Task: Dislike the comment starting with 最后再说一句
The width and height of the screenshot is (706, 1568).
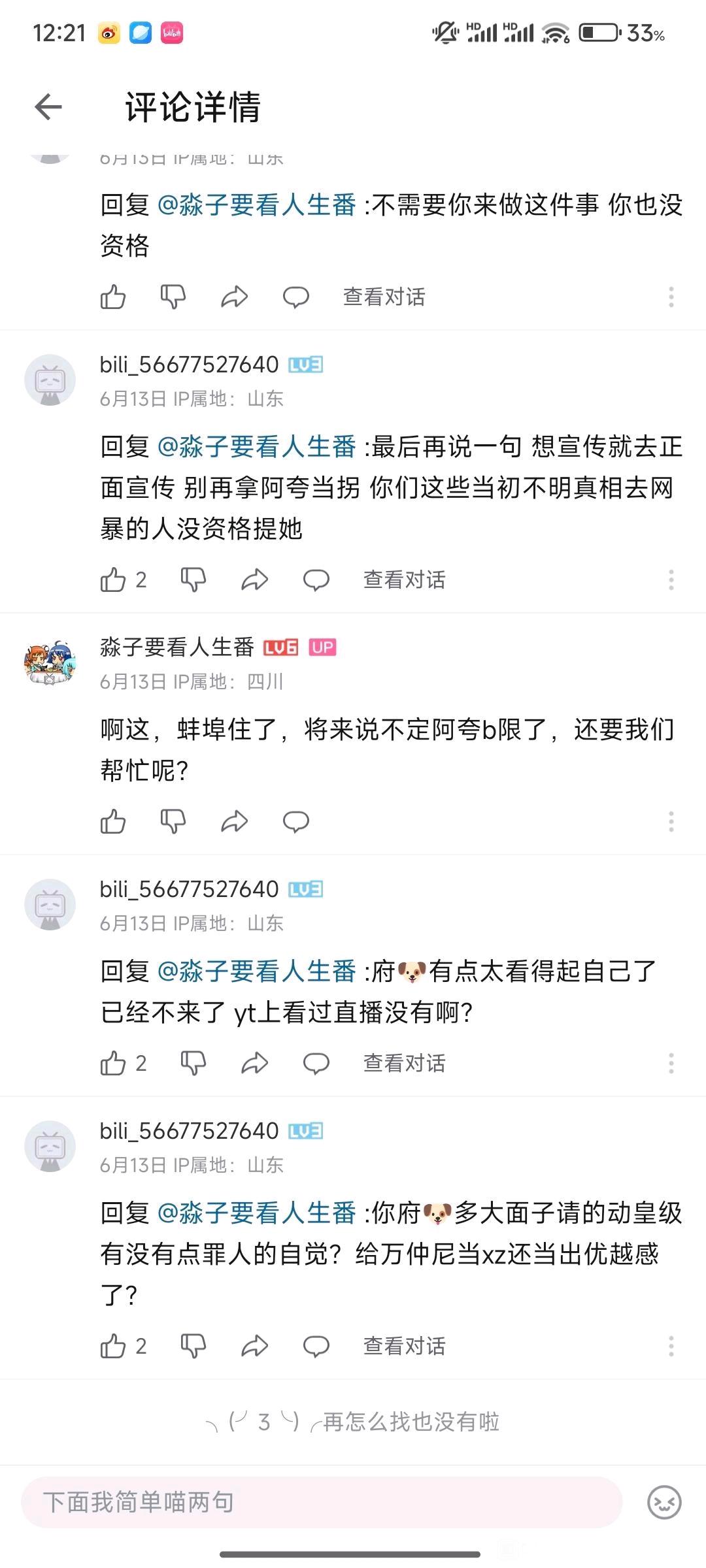Action: coord(193,580)
